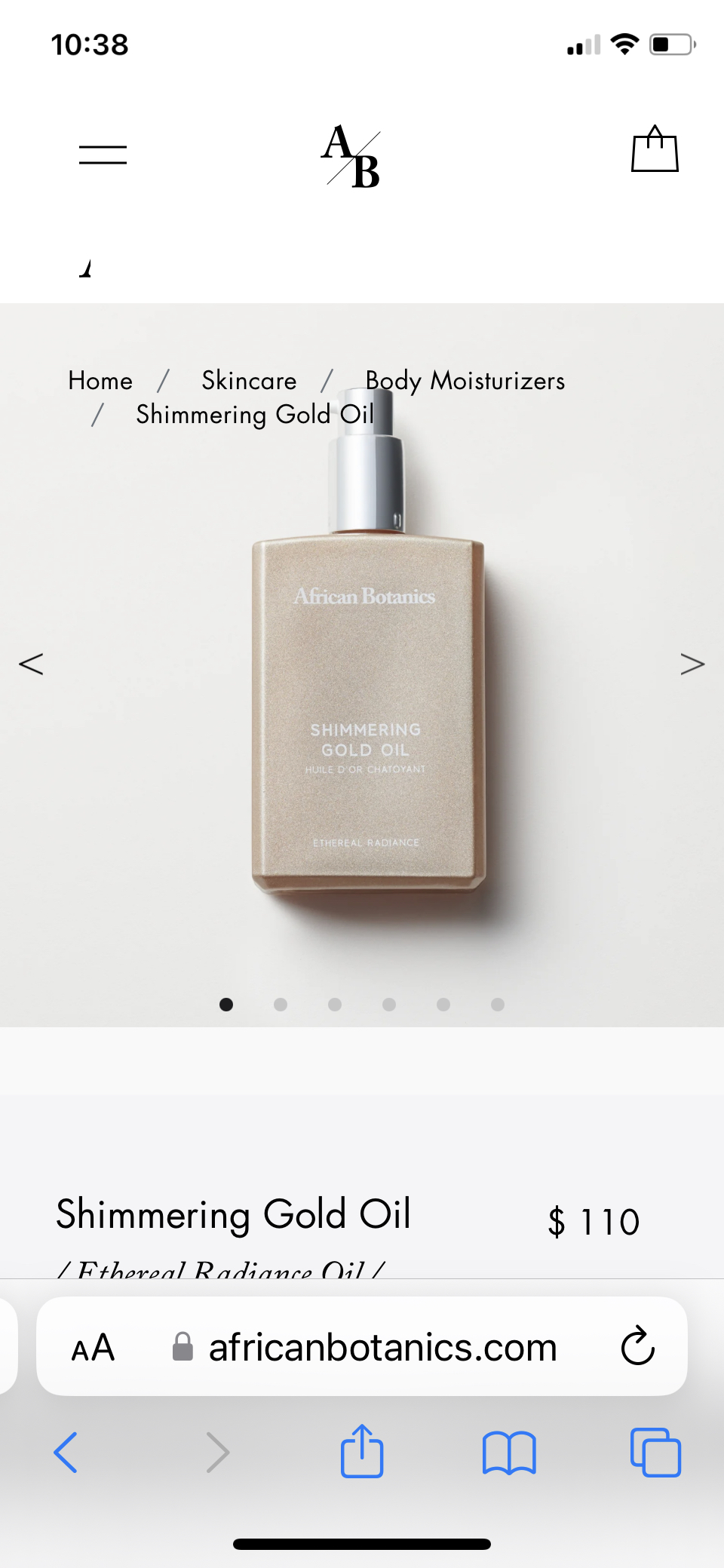Screen dimensions: 724x1568
Task: Go to African Botanics homepage logo
Action: pyautogui.click(x=352, y=156)
